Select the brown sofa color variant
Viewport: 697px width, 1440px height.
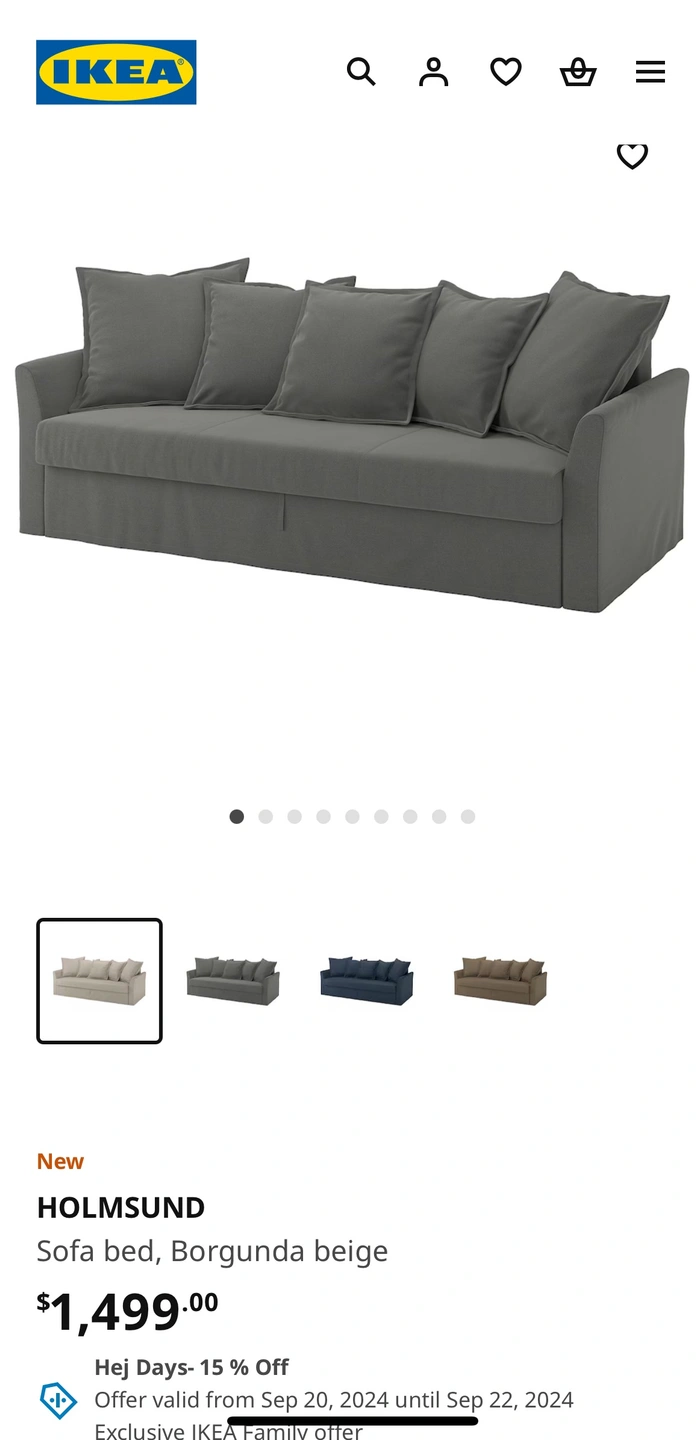[500, 981]
